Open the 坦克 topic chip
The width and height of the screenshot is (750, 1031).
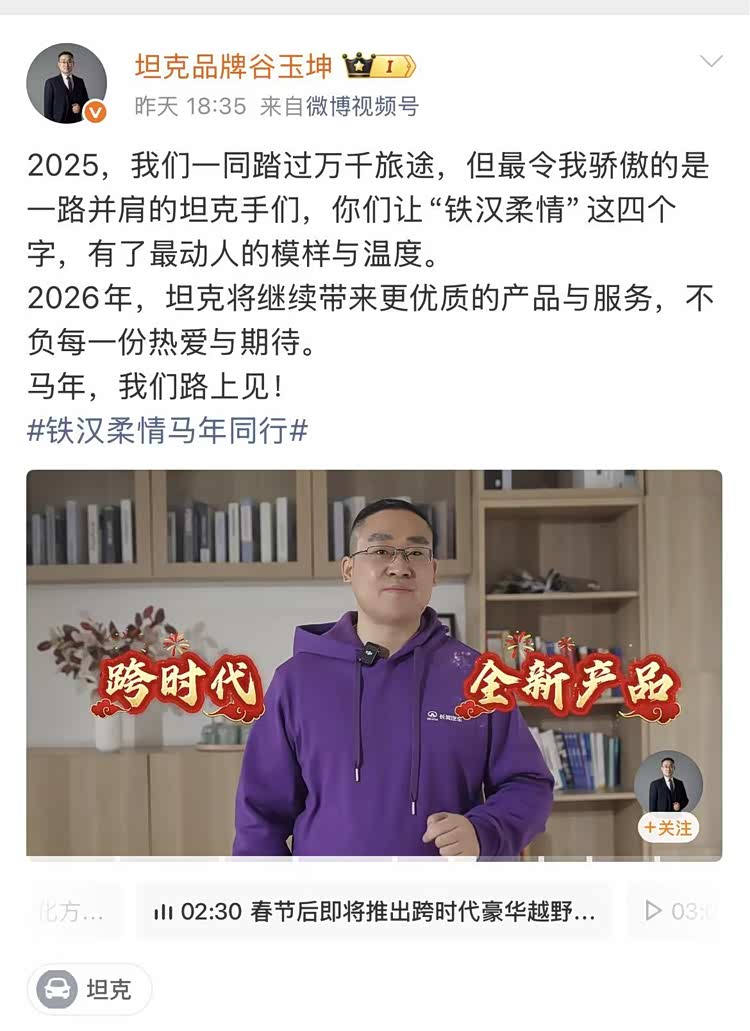[x=90, y=990]
